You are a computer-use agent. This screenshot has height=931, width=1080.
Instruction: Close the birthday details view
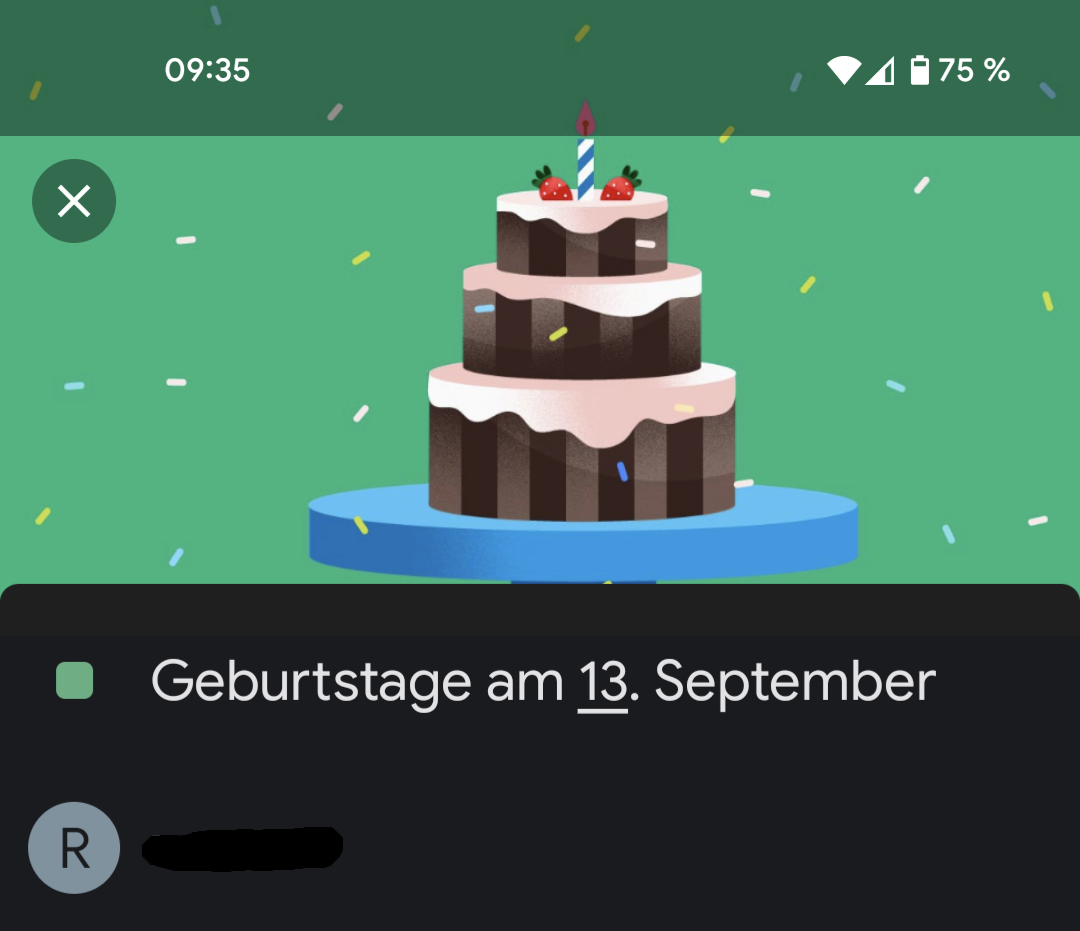pos(74,201)
